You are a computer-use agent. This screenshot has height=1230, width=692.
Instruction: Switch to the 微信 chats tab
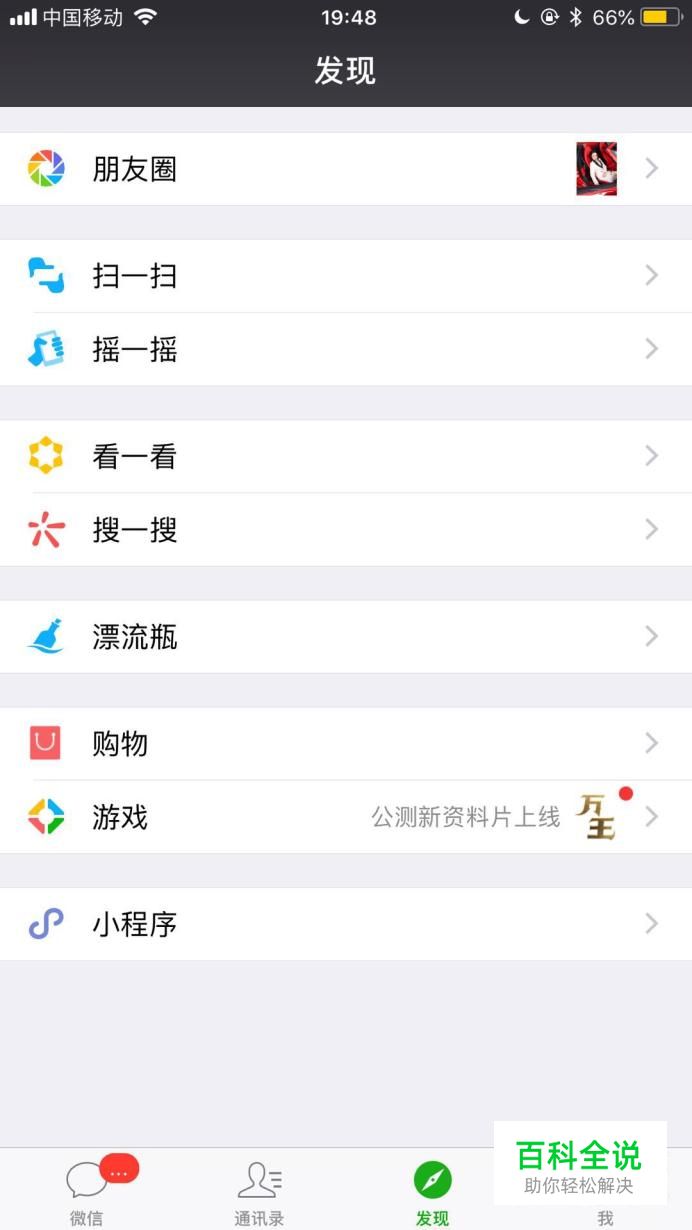87,1192
